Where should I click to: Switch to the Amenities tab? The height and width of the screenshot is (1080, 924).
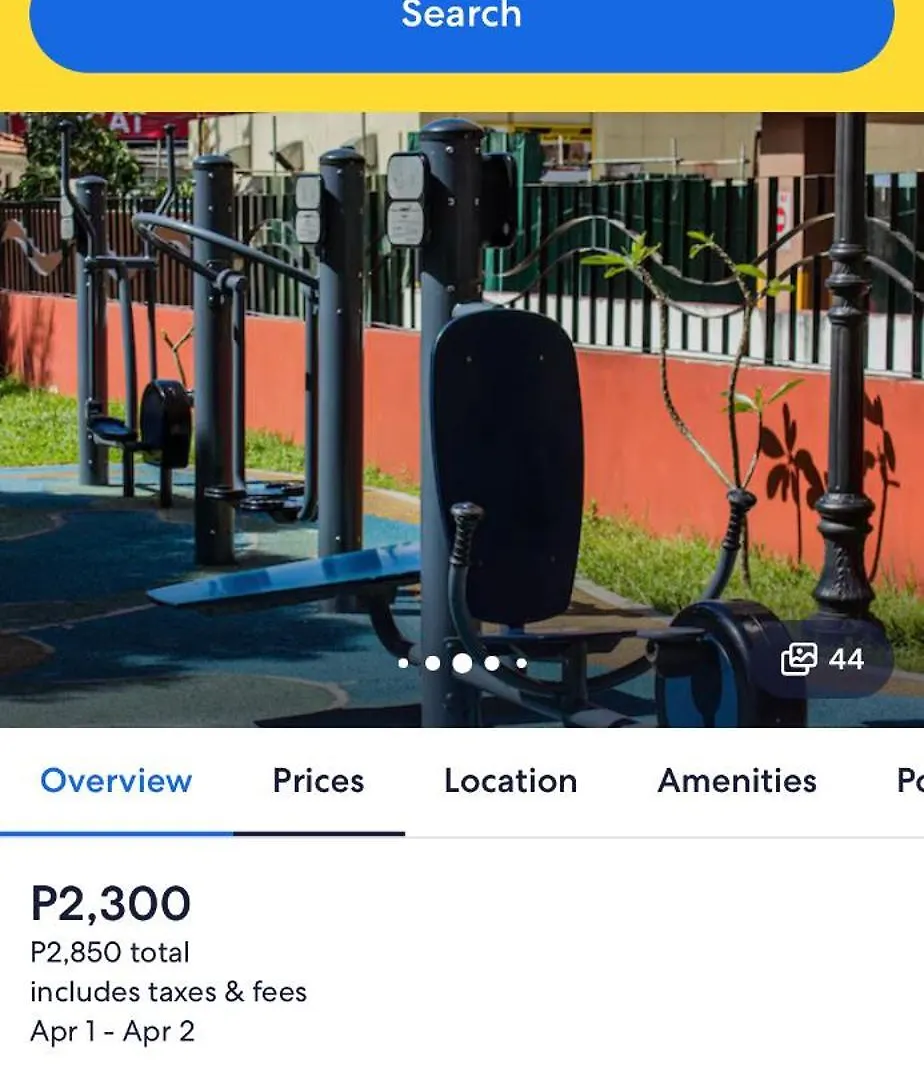click(737, 781)
